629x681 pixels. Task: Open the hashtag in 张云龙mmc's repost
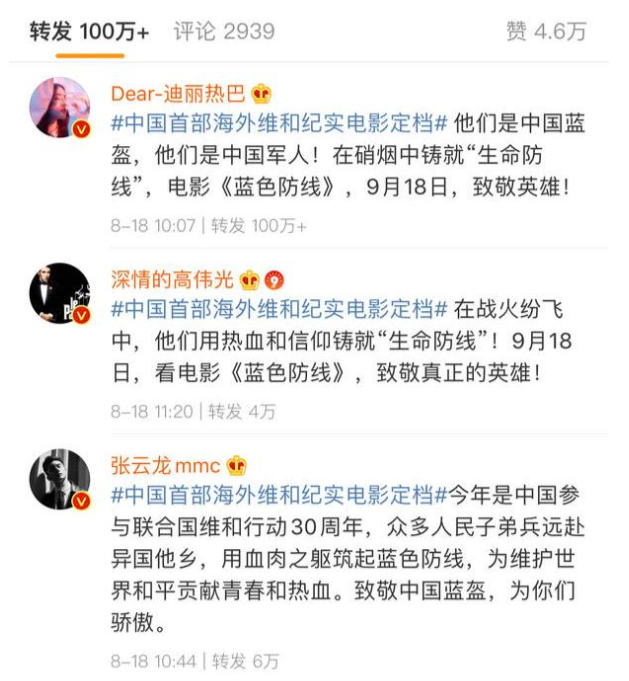point(278,495)
